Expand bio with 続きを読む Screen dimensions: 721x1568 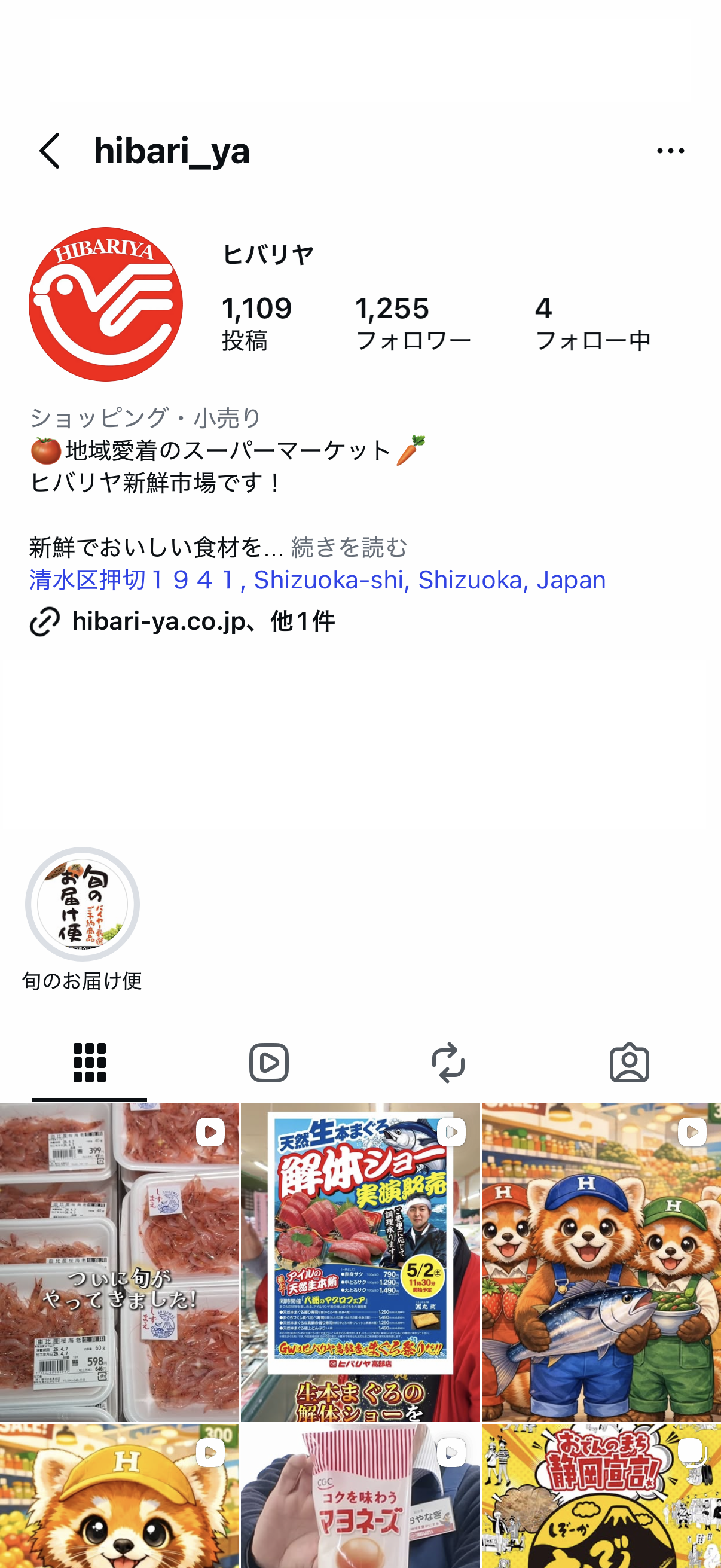349,547
